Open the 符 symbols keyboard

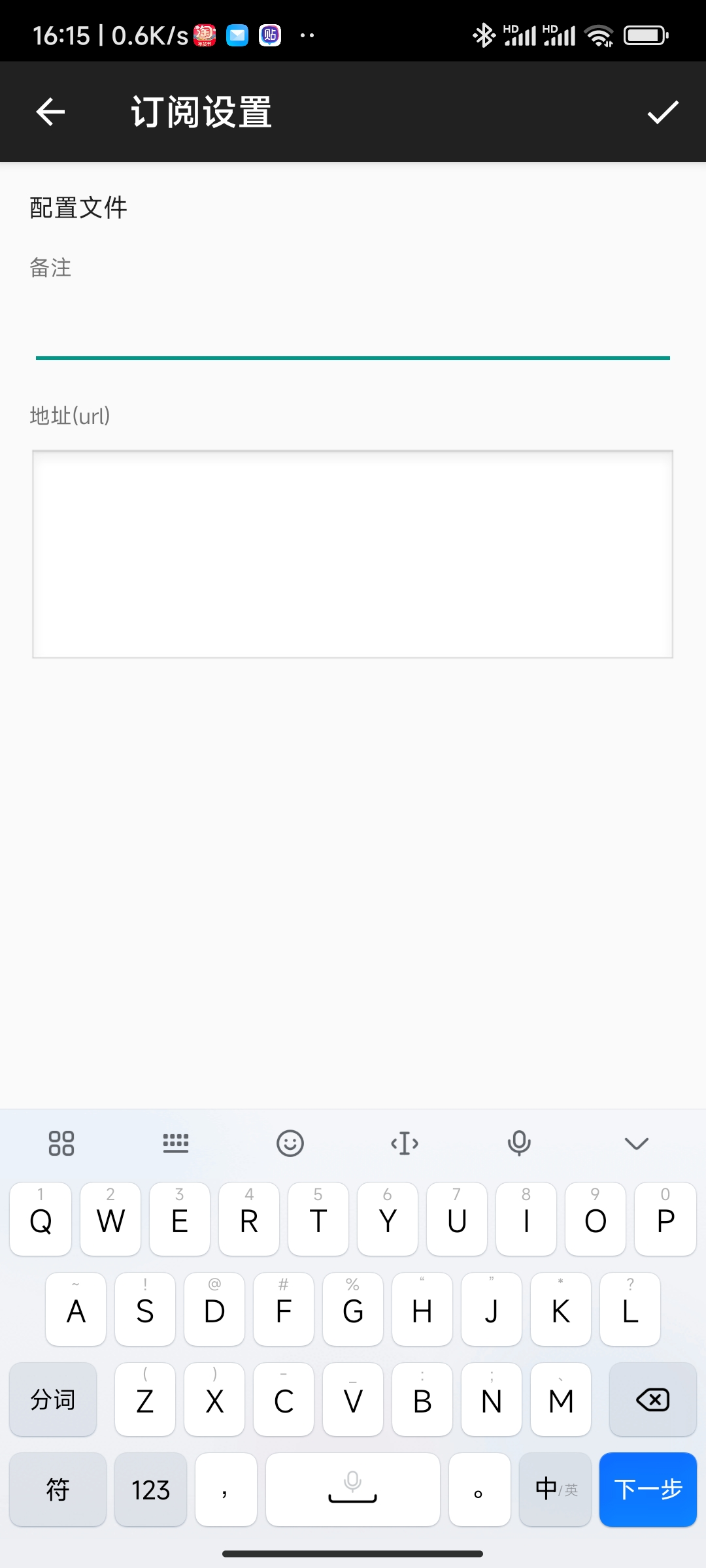[x=58, y=1490]
